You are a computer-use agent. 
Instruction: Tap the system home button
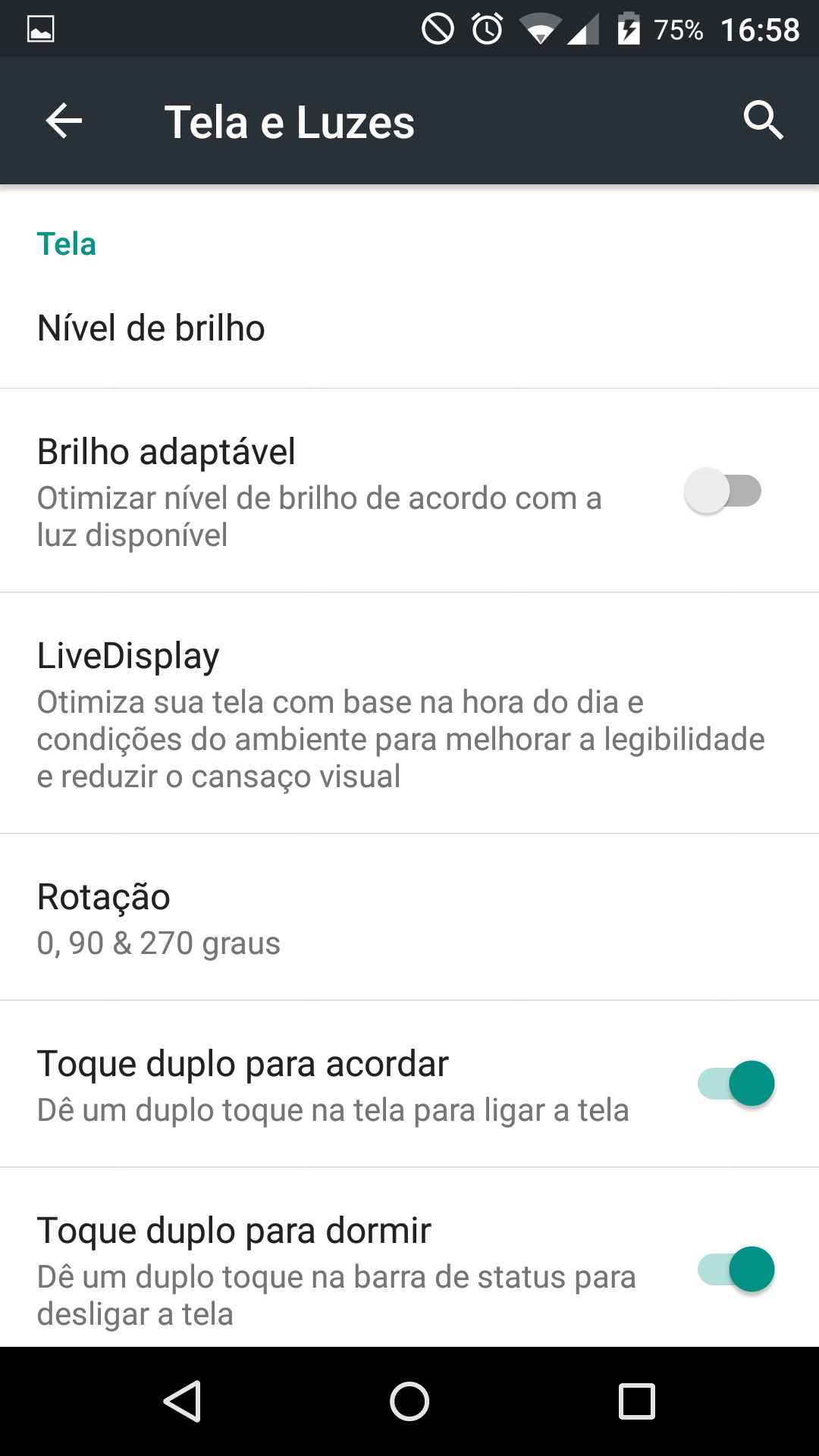[x=409, y=1401]
